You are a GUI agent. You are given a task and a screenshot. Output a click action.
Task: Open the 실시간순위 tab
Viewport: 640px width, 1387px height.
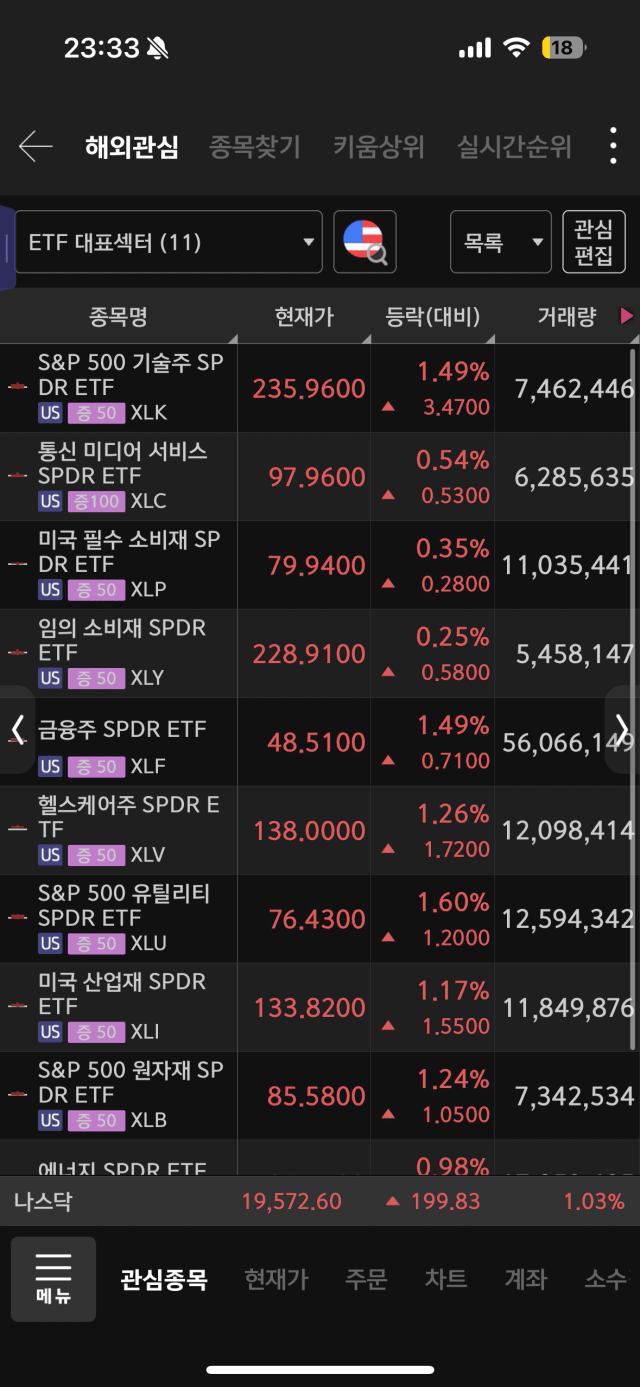(514, 148)
